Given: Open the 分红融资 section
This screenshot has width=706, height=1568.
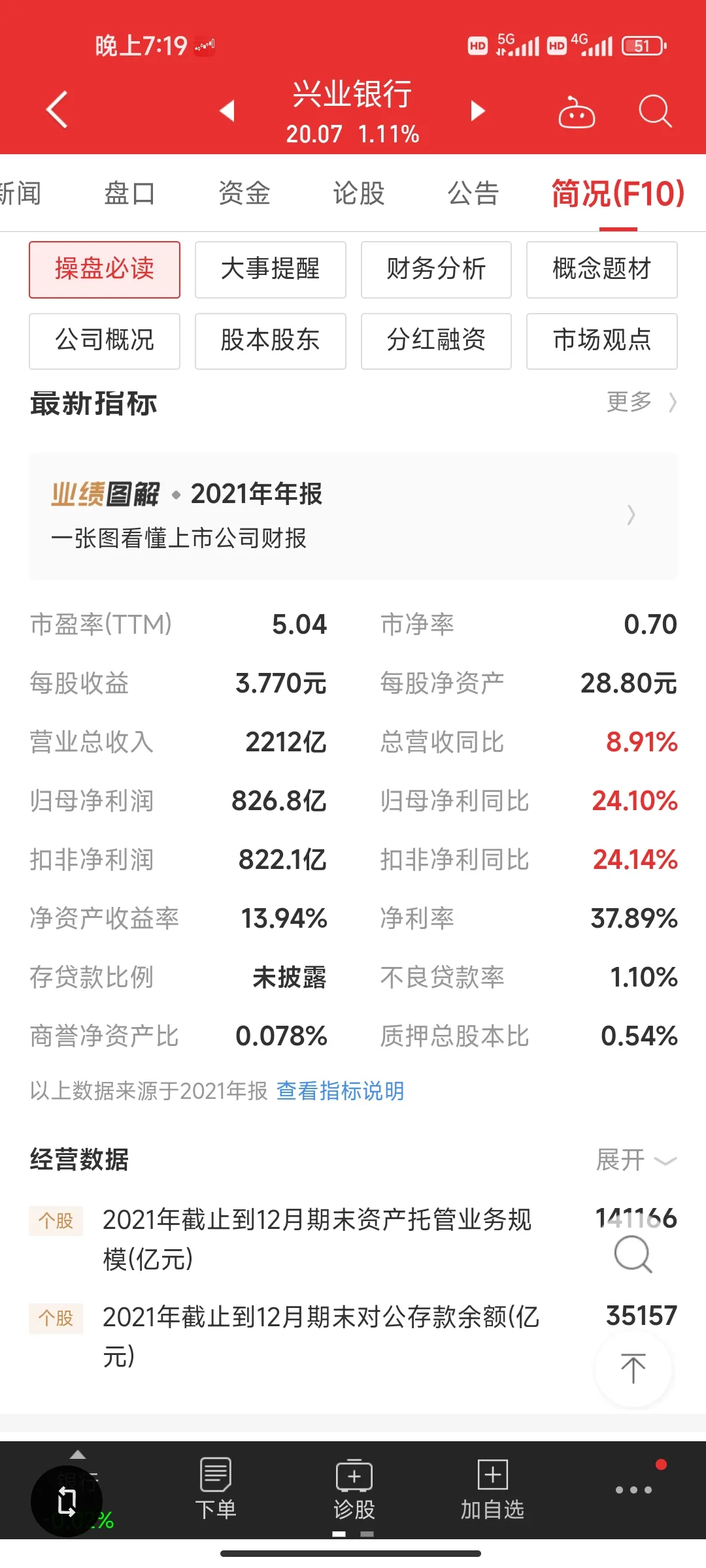Looking at the screenshot, I should click(x=436, y=340).
